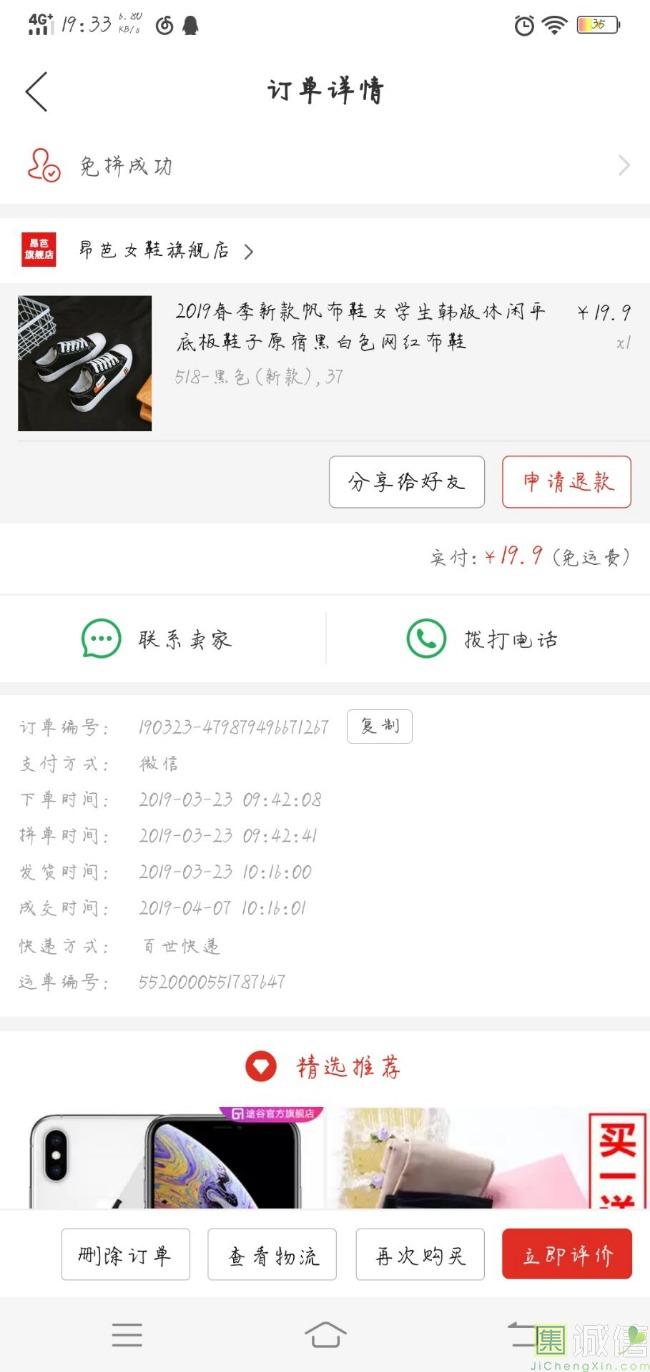Tap 再次购买 to buy again

point(420,1256)
